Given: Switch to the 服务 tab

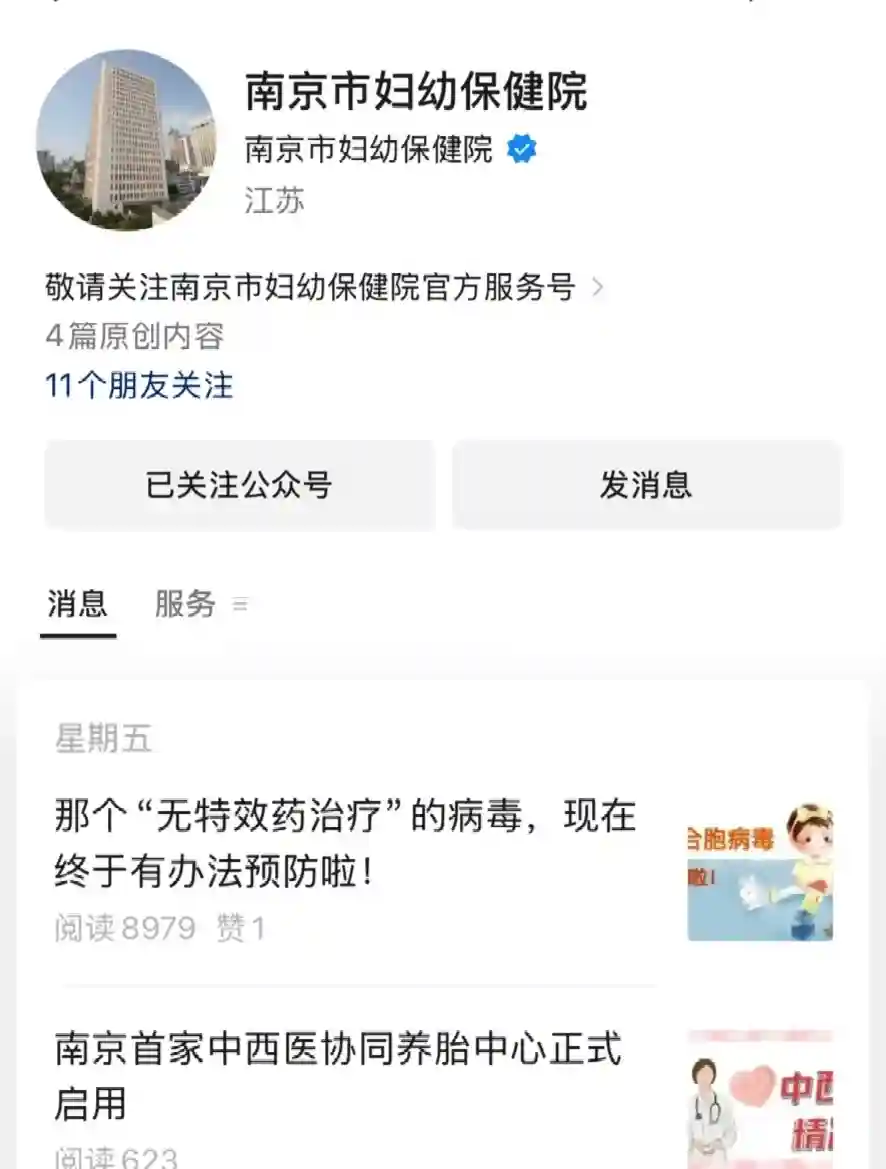Looking at the screenshot, I should [186, 604].
